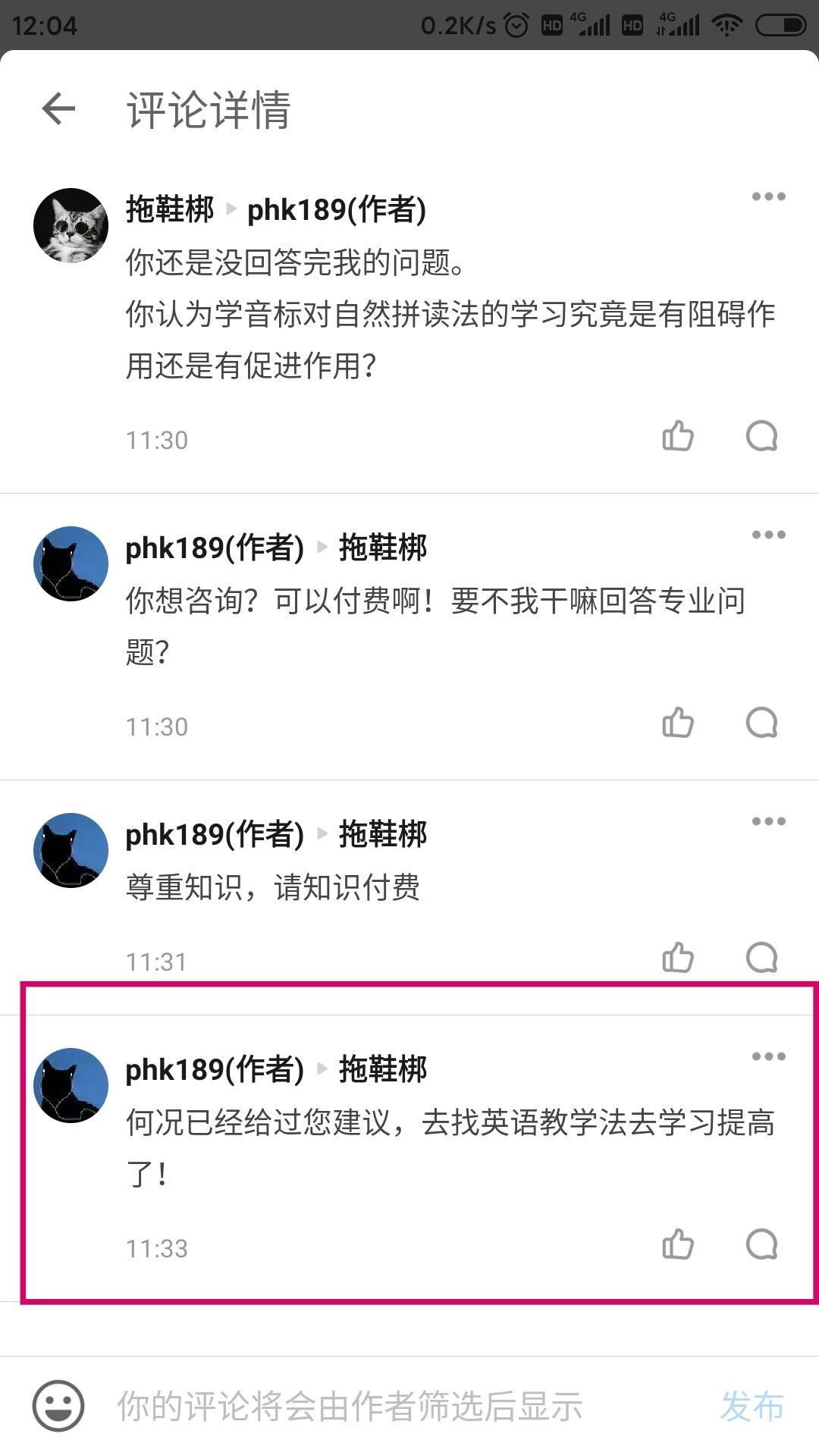The width and height of the screenshot is (819, 1456).
Task: Tap 发布 to post the comment
Action: (x=752, y=1407)
